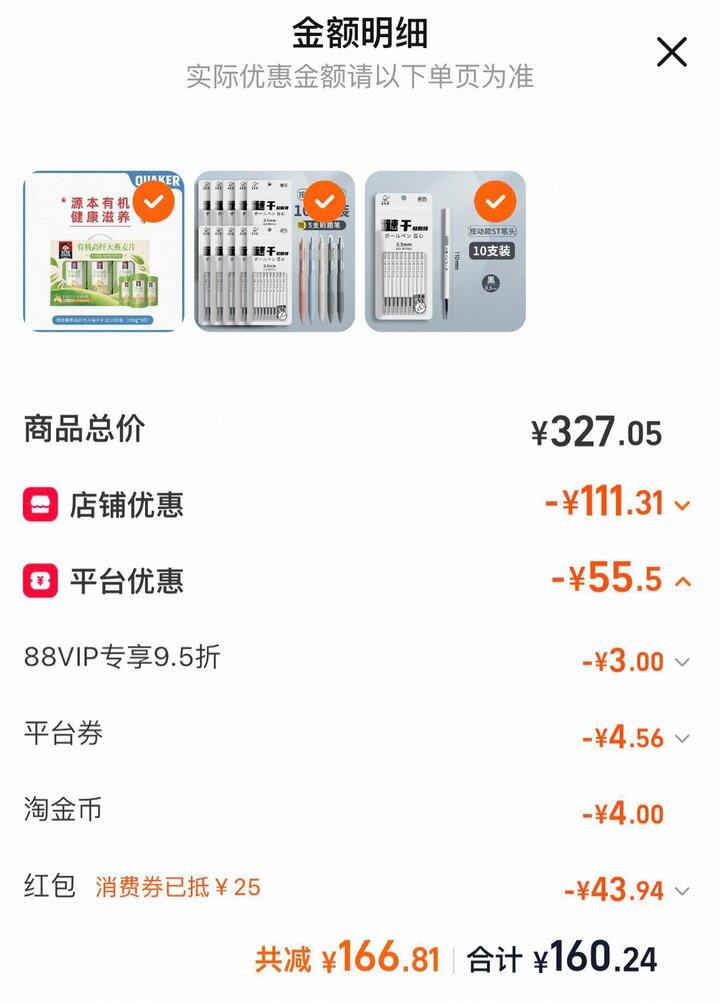The width and height of the screenshot is (720, 1004).
Task: Expand the 88VIP专享9.5折 row
Action: 682,662
